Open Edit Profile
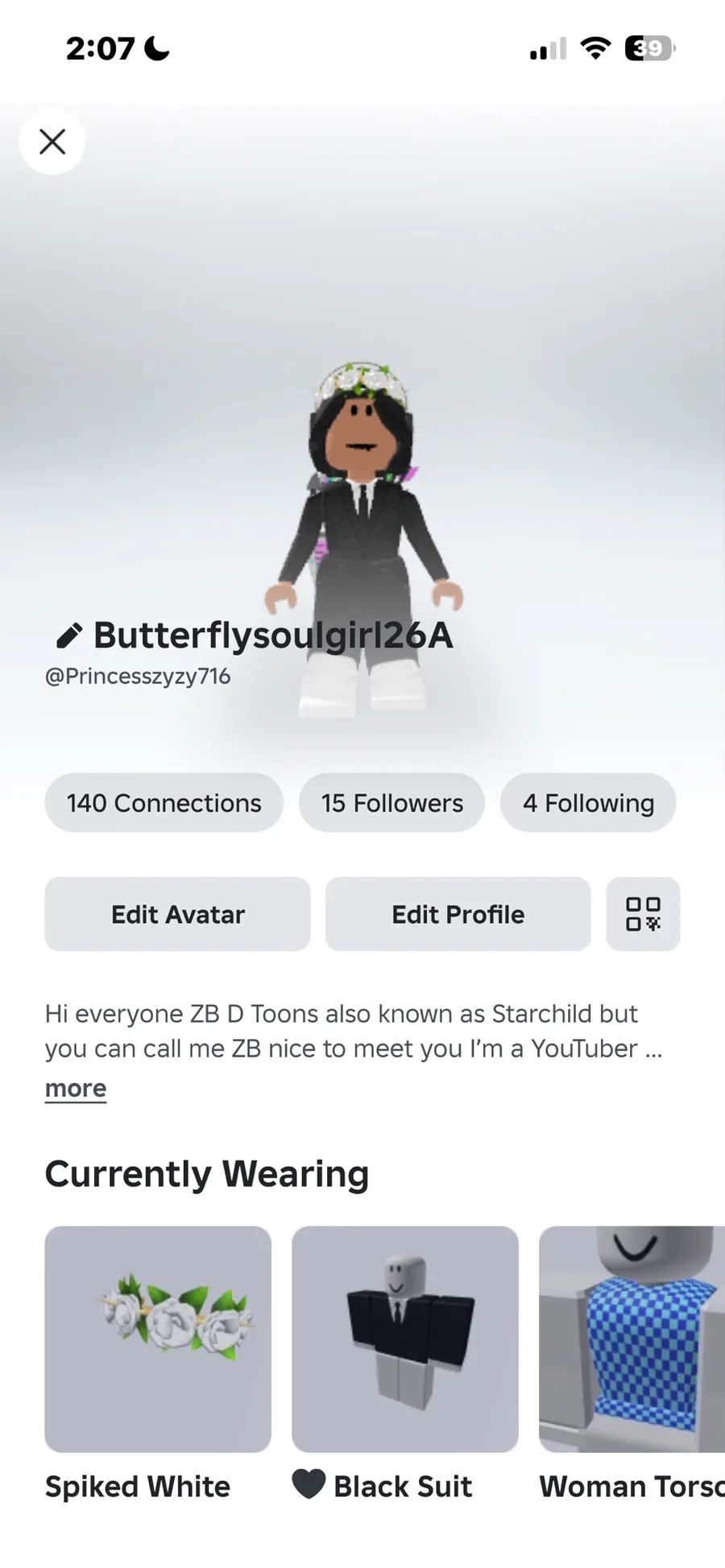 coord(458,914)
